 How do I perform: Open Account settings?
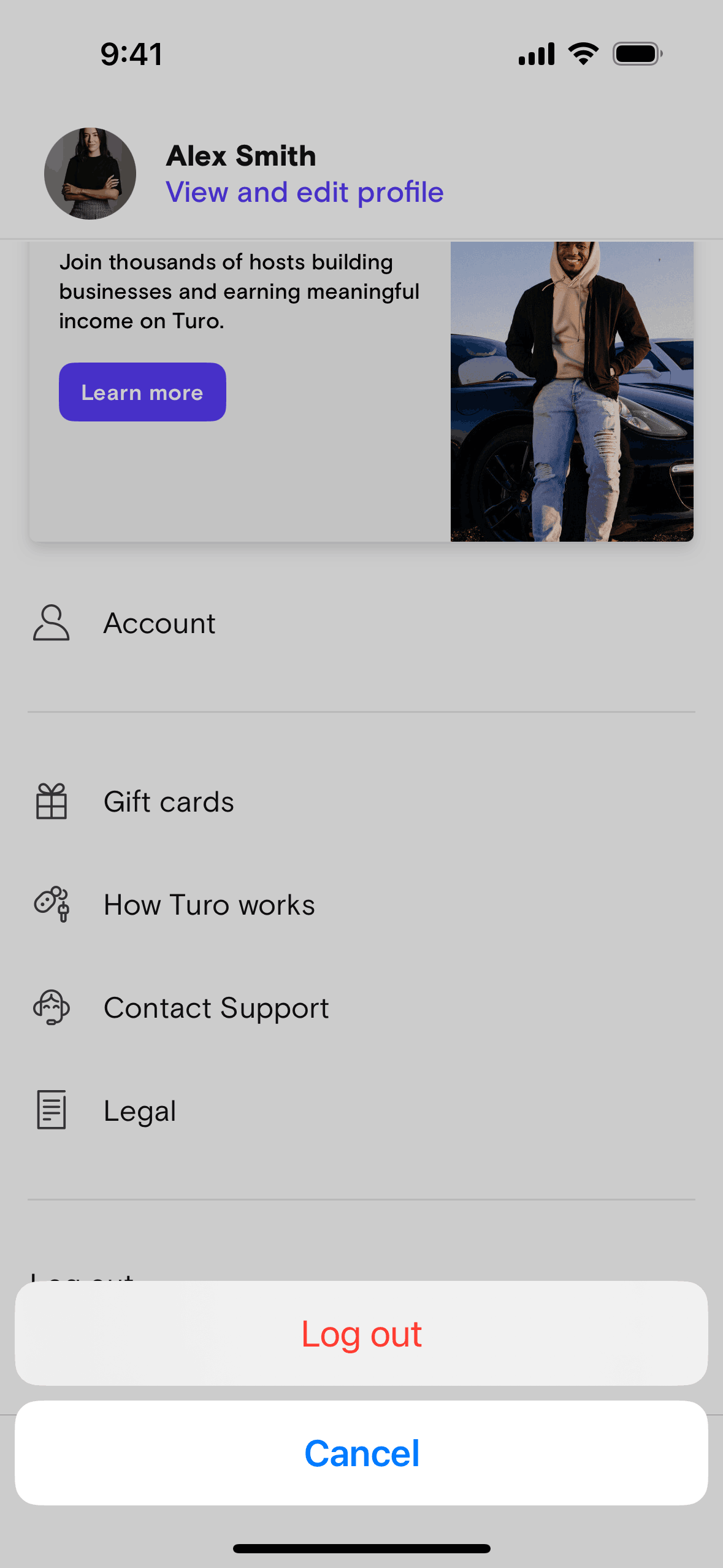(x=159, y=623)
